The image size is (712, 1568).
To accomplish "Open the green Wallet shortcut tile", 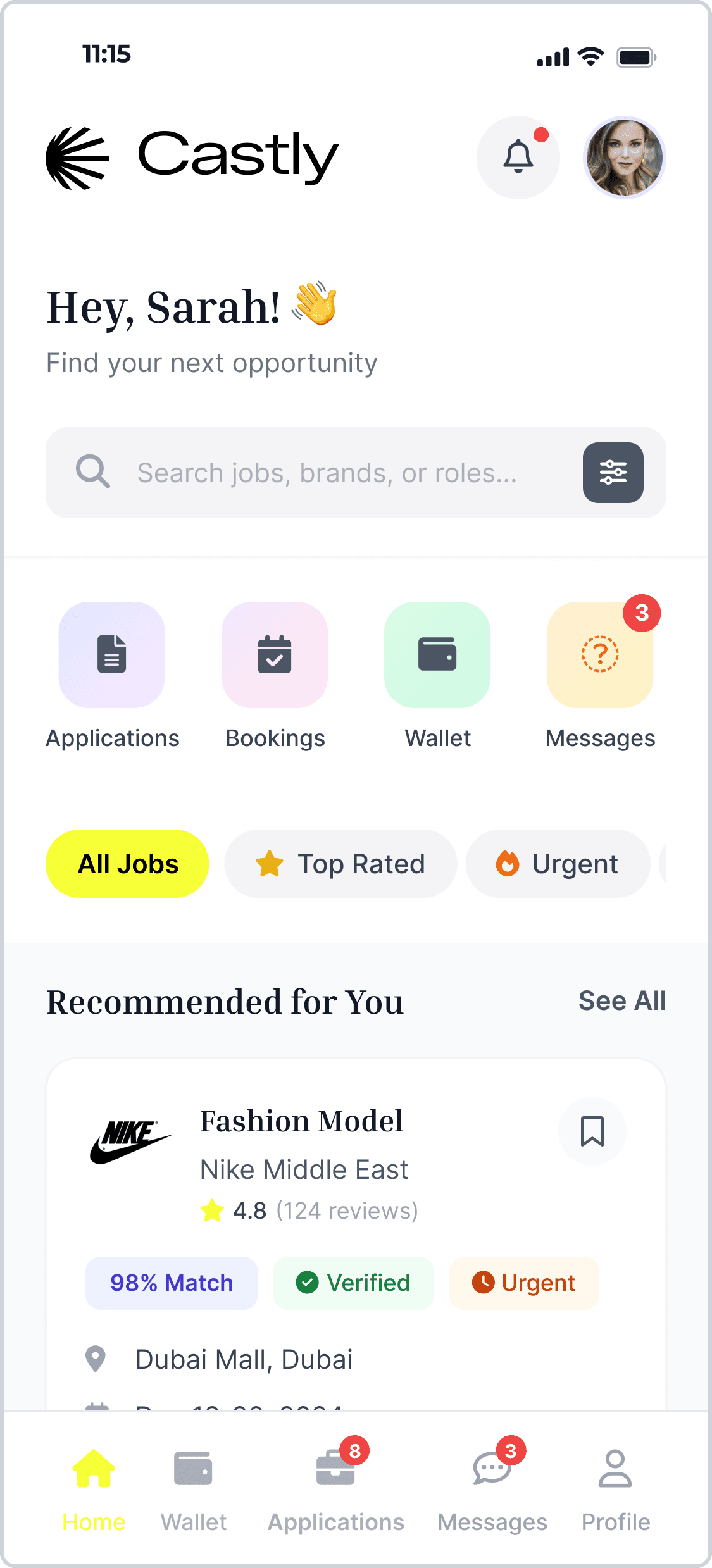I will [437, 655].
